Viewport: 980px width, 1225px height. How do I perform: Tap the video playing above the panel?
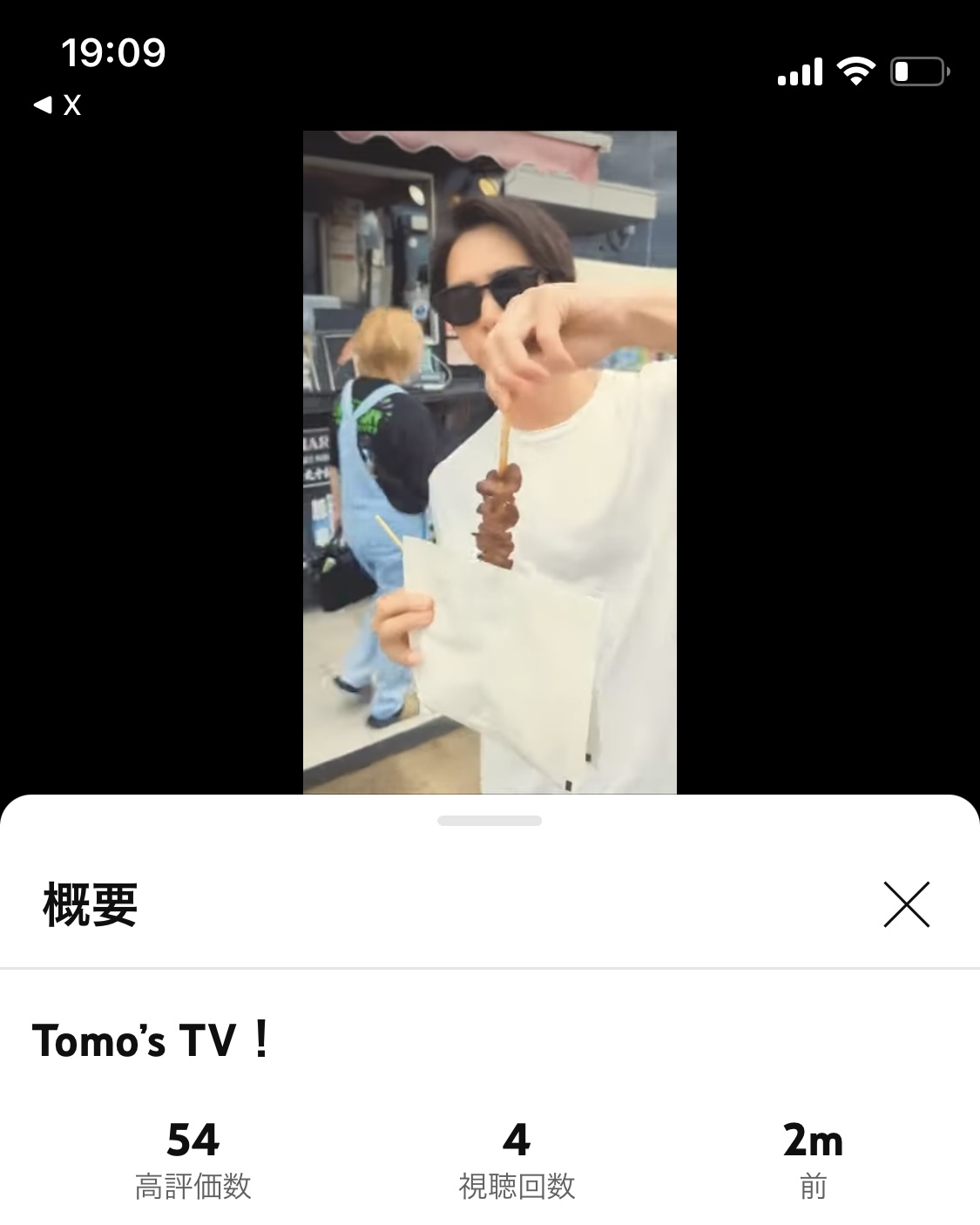pos(490,462)
